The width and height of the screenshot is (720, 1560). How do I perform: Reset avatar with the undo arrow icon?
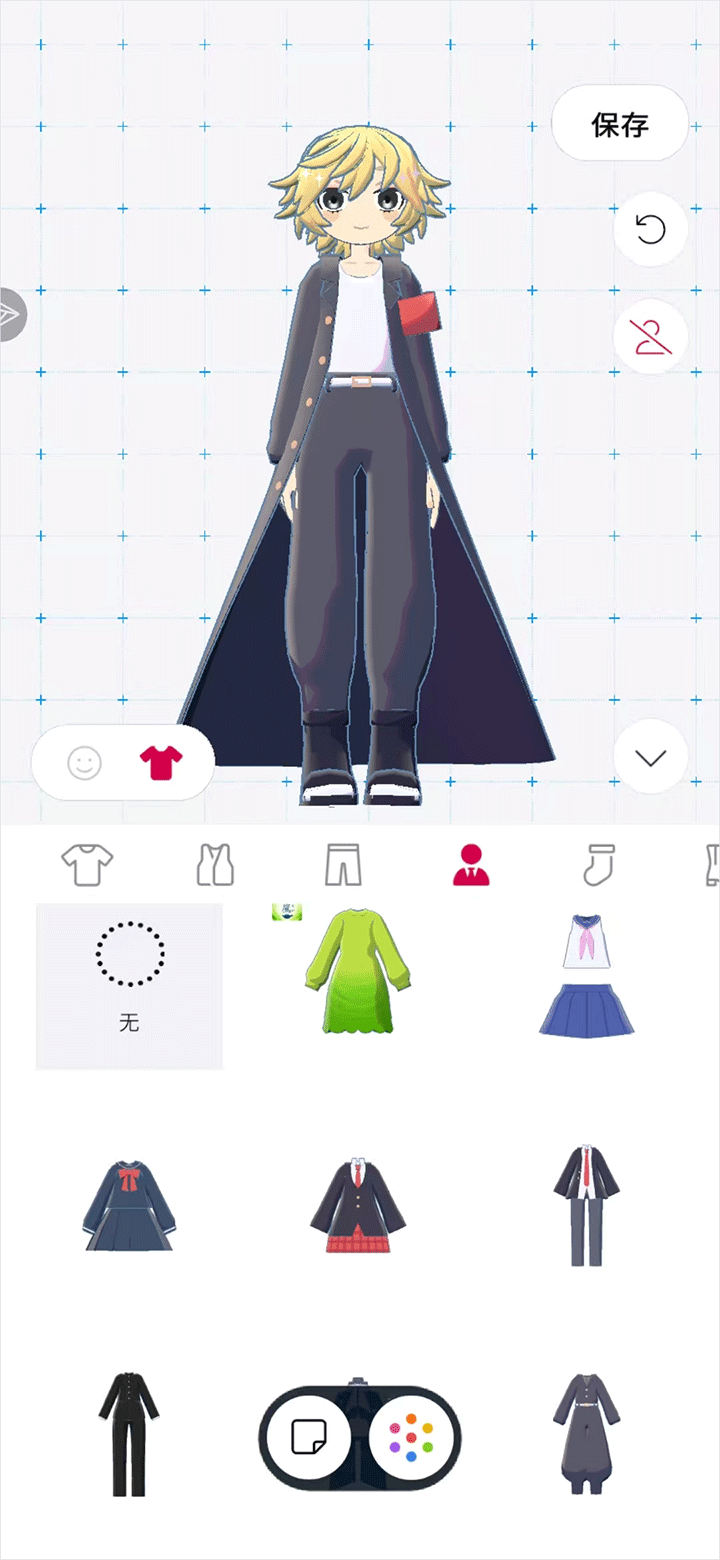(650, 230)
